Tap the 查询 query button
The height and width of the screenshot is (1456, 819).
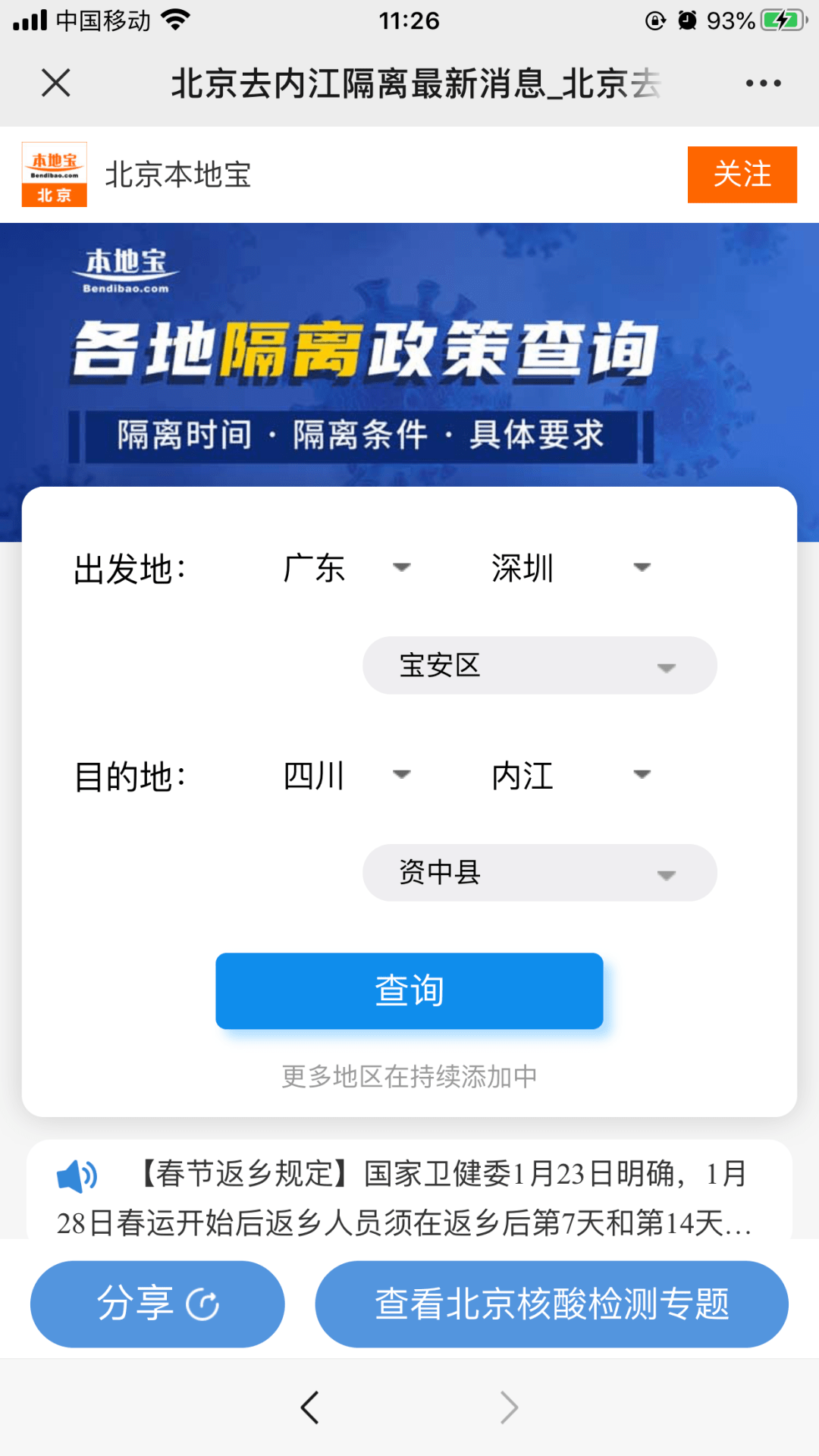point(409,990)
